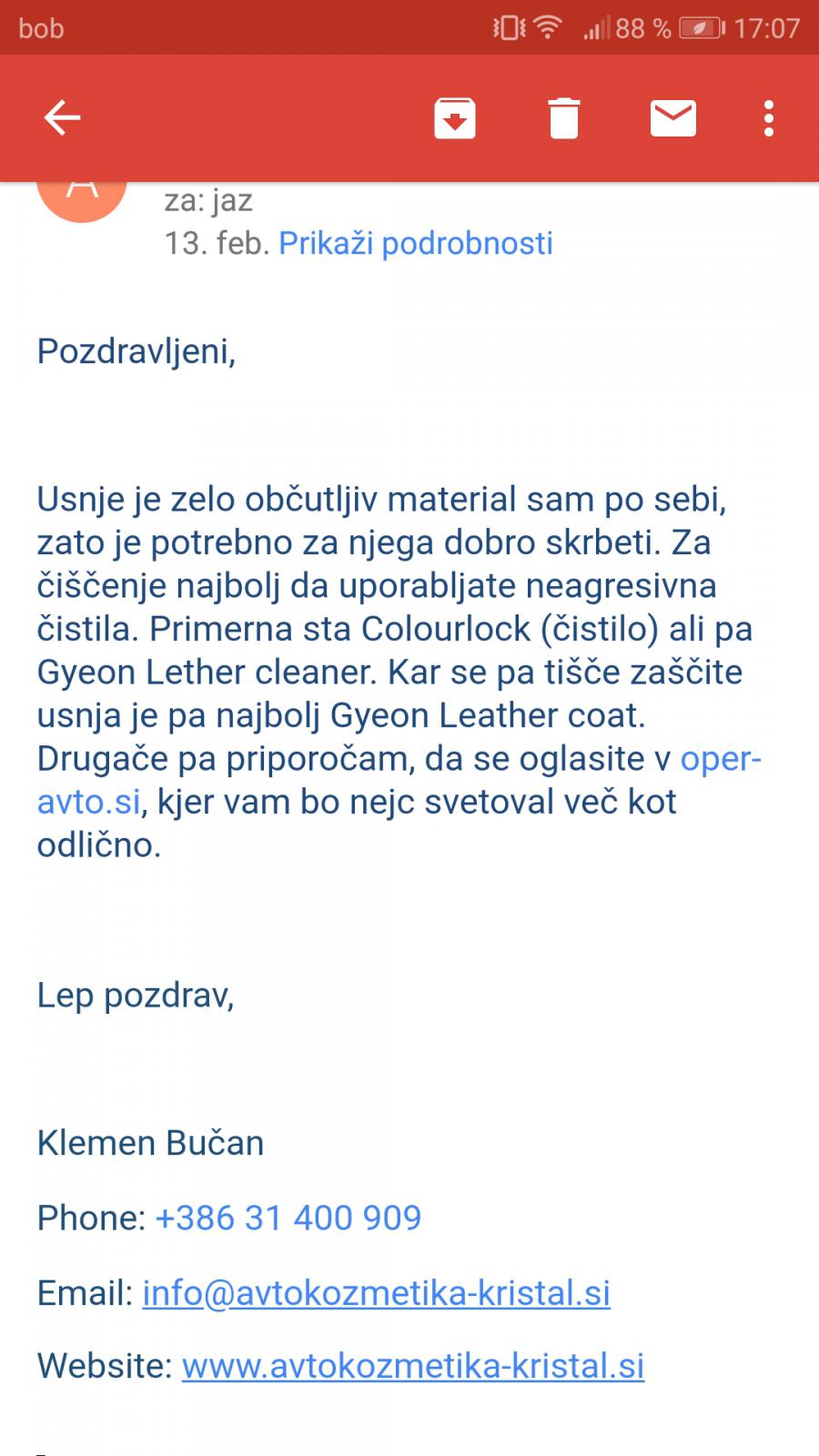Call phone number +386 31 400 909
Screen dimensions: 819x1456
coord(288,1218)
